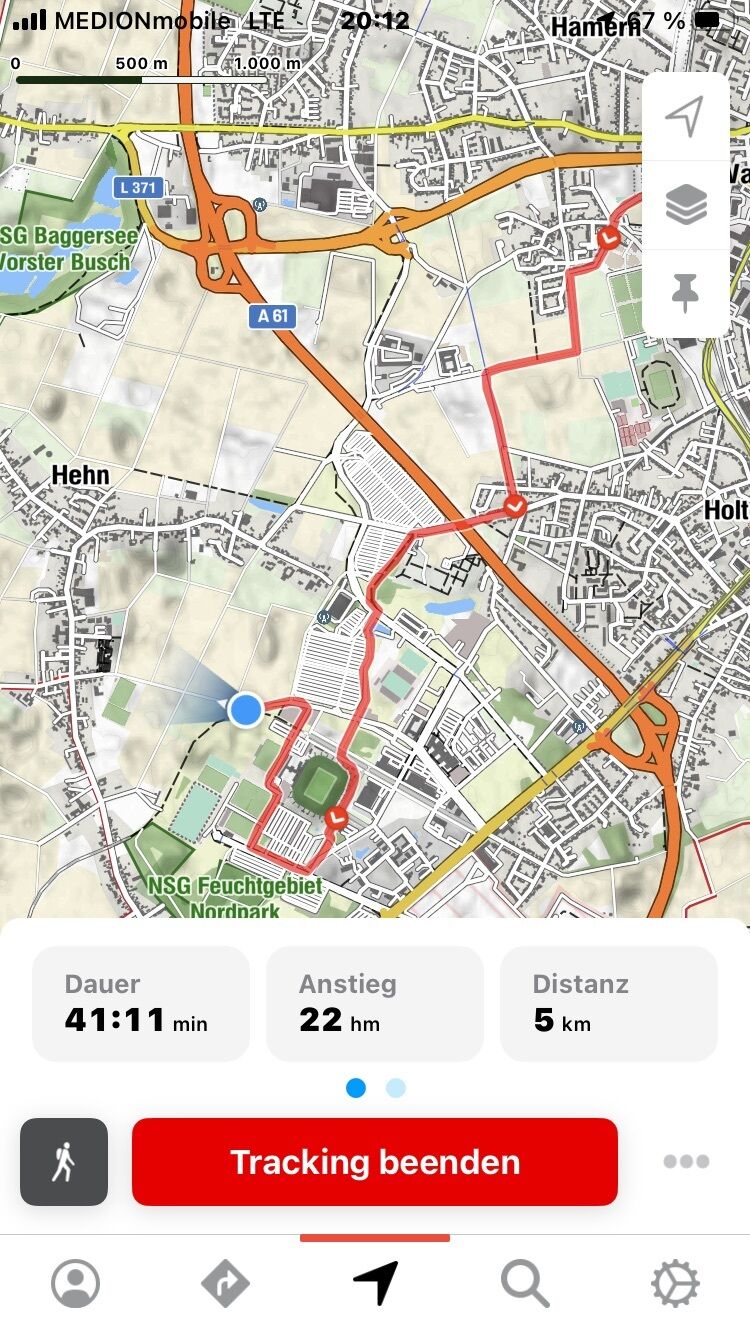Center map on current location
The height and width of the screenshot is (1334, 750).
coord(685,117)
